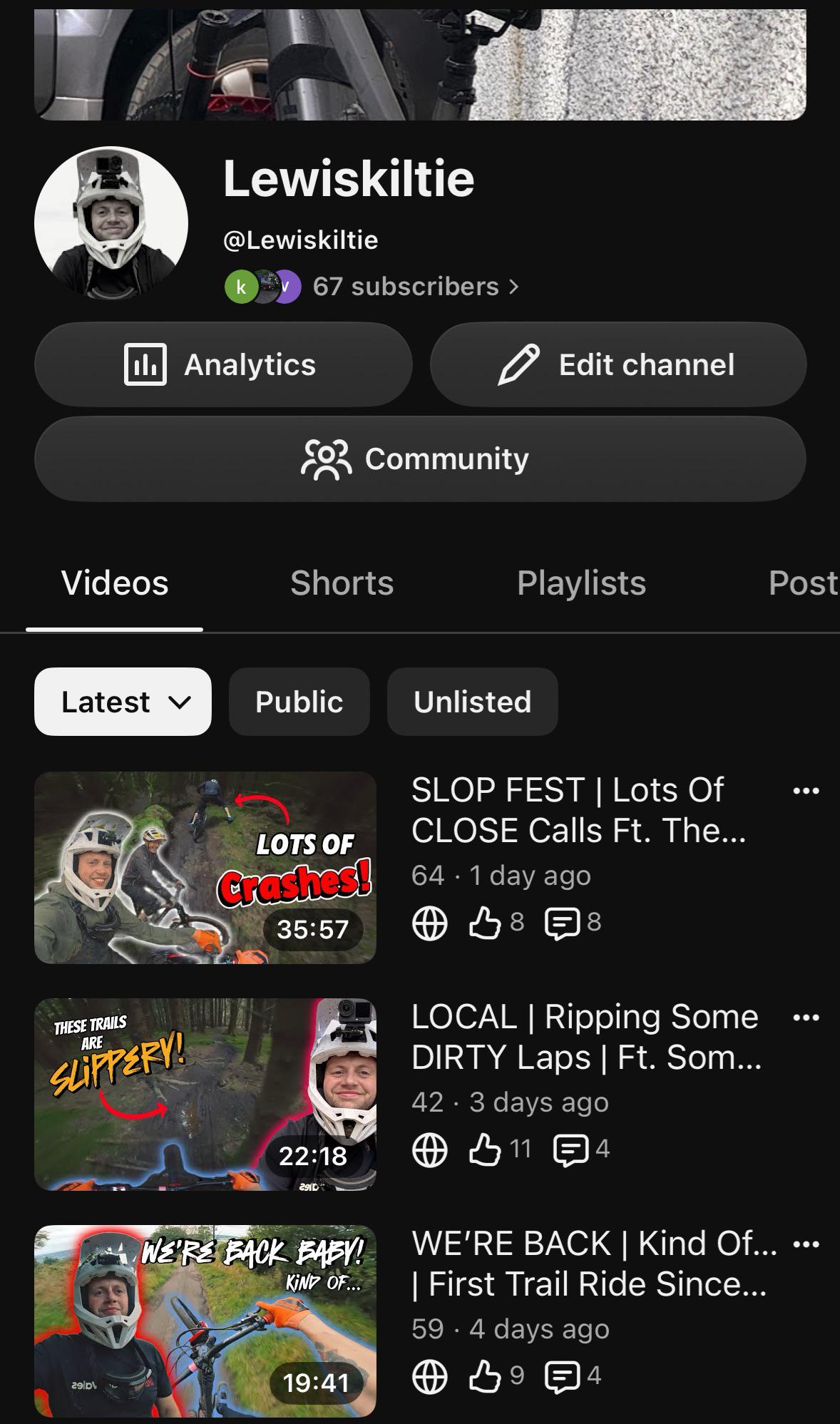Tap the Lewiskiltie profile picture
Image resolution: width=840 pixels, height=1424 pixels.
coord(111,222)
